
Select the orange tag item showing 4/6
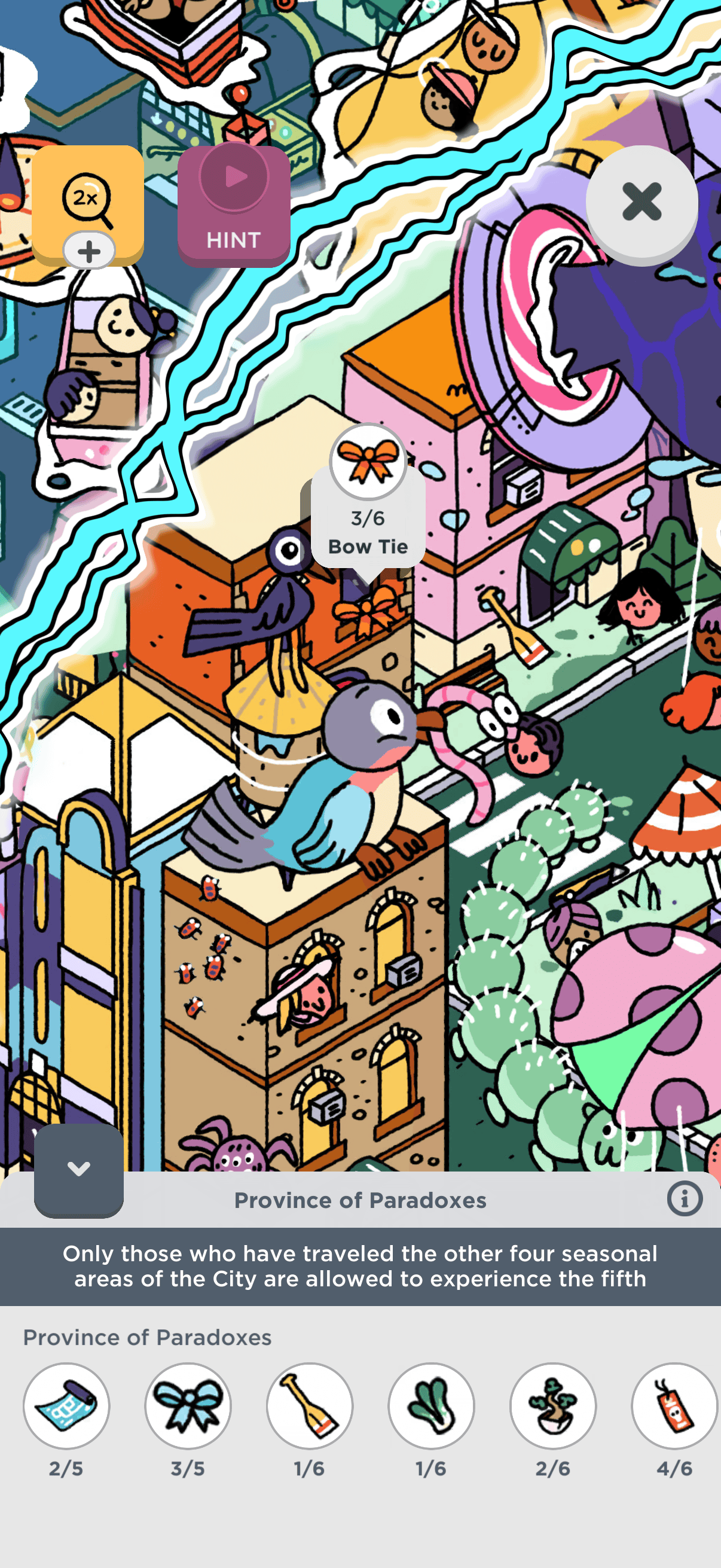point(674,1406)
